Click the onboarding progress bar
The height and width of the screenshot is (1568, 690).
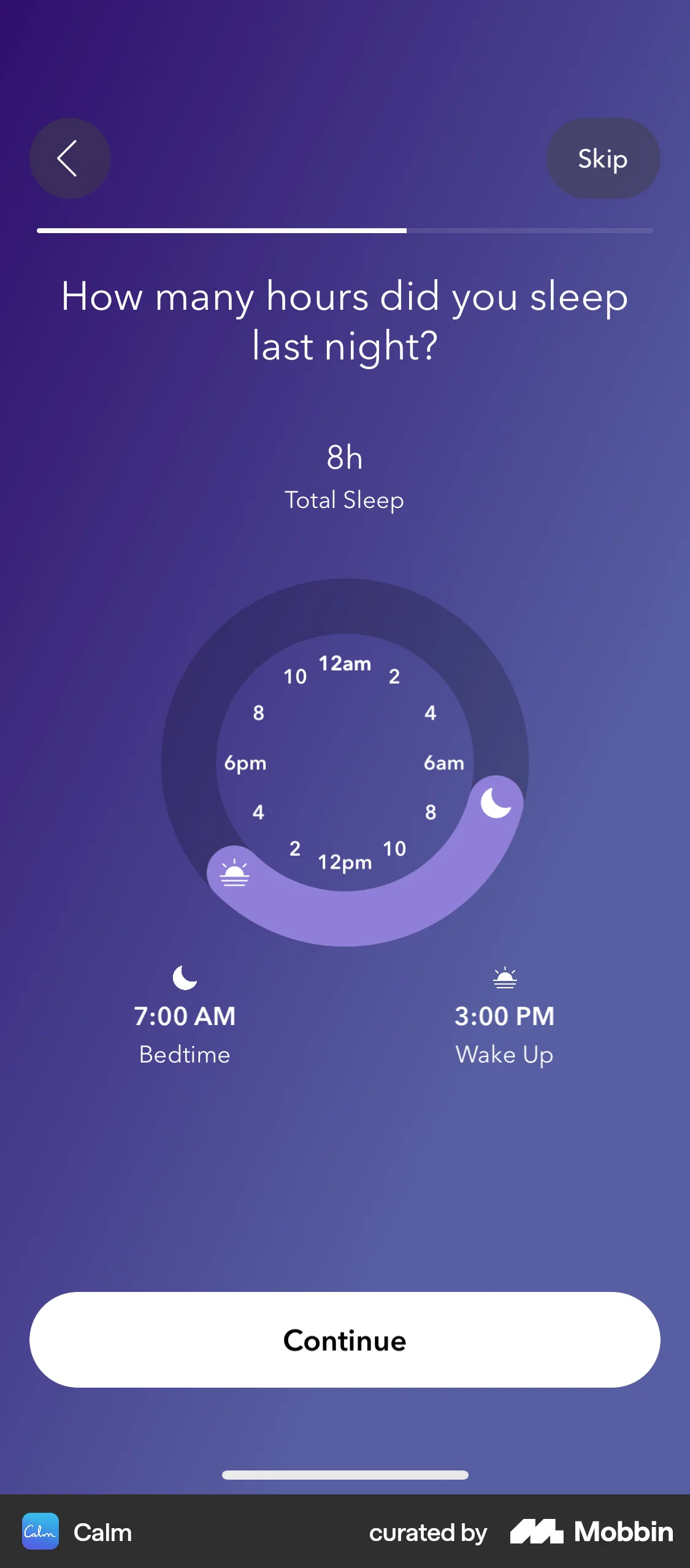(x=345, y=231)
